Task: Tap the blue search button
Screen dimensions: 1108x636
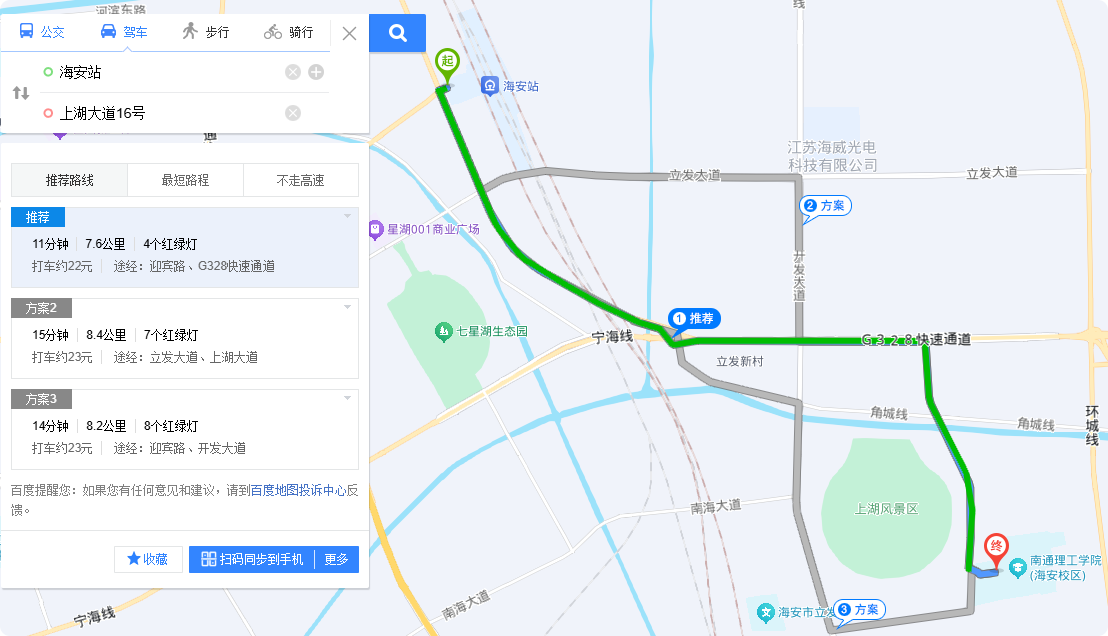Action: (397, 33)
